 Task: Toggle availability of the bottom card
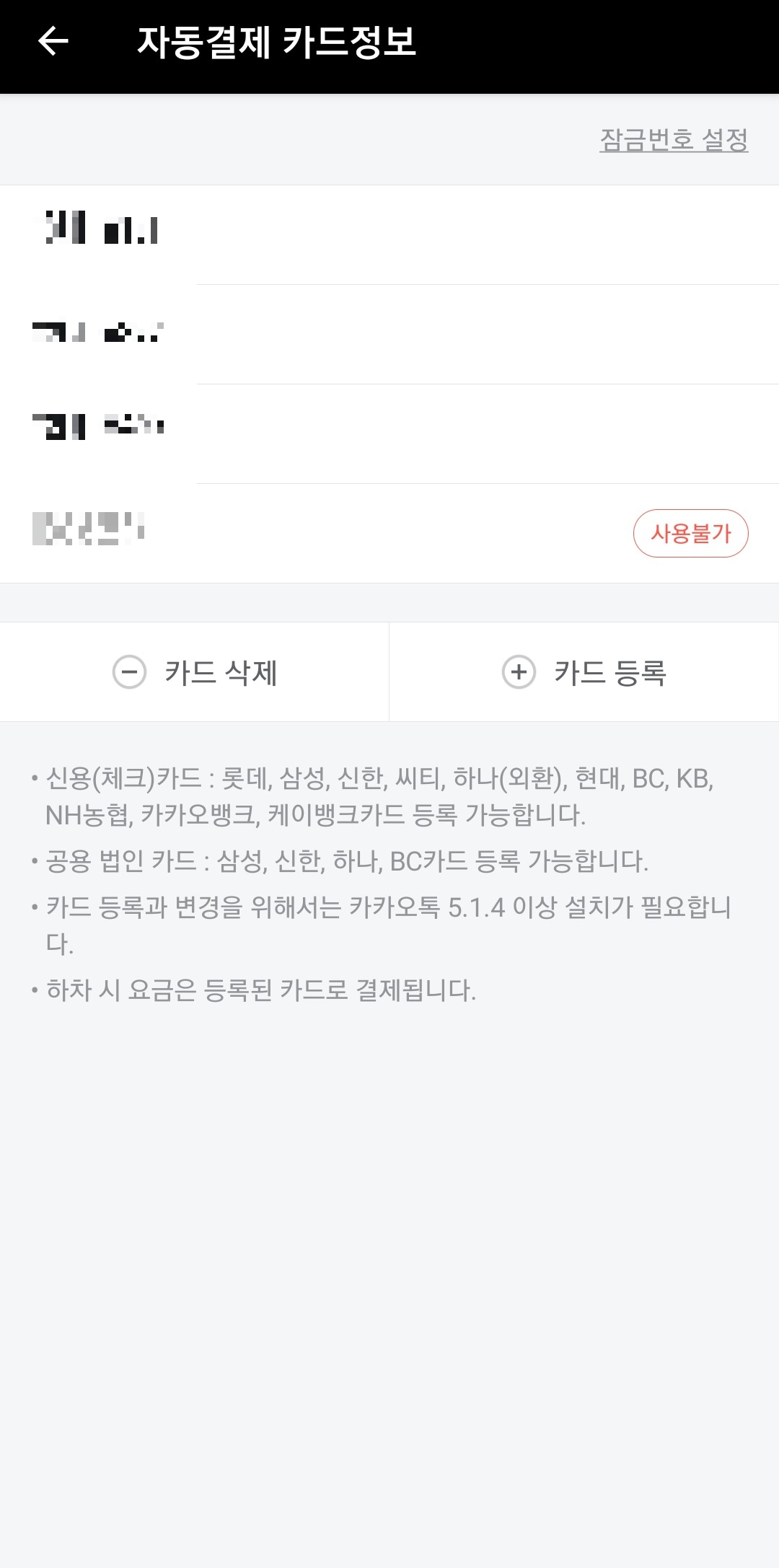pos(691,533)
